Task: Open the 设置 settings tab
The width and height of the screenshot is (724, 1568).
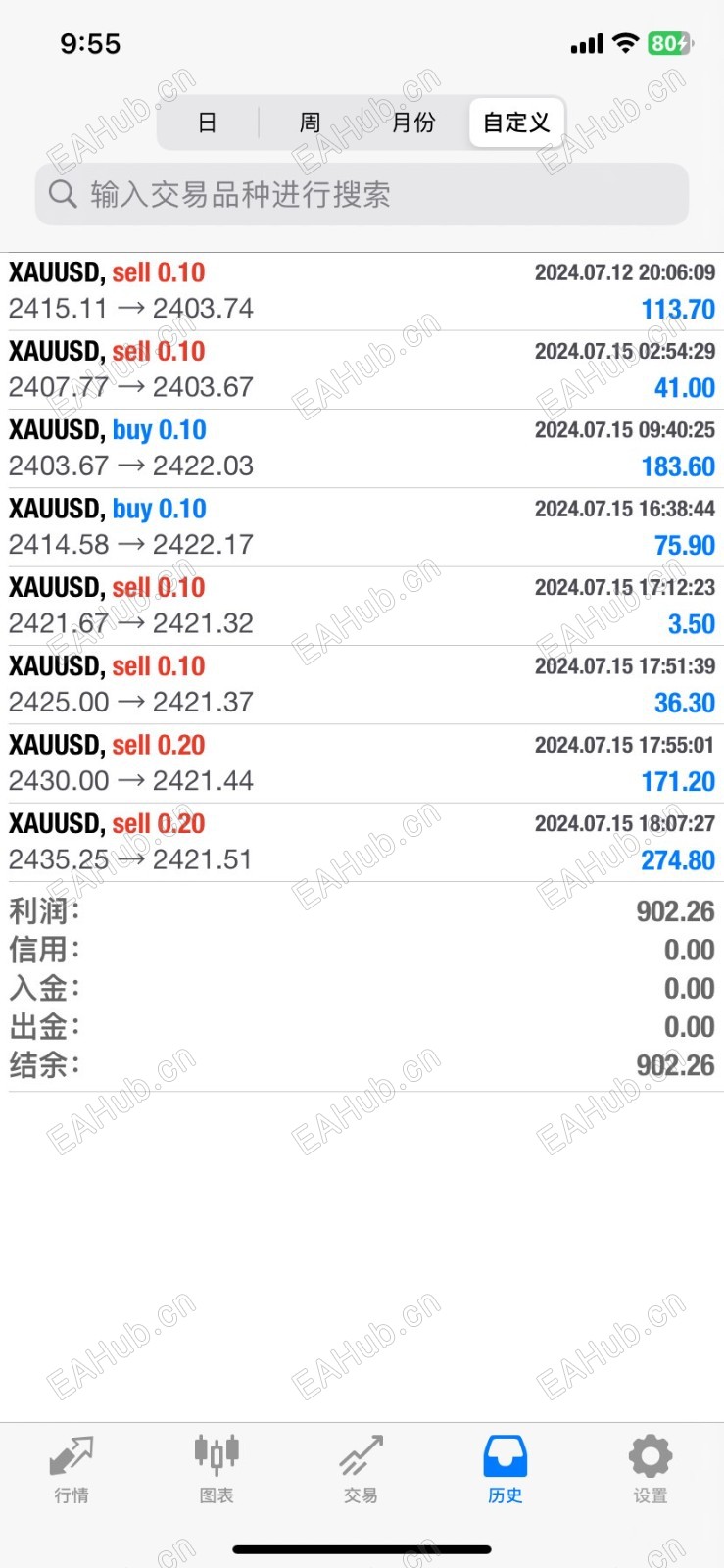Action: pos(651,1469)
